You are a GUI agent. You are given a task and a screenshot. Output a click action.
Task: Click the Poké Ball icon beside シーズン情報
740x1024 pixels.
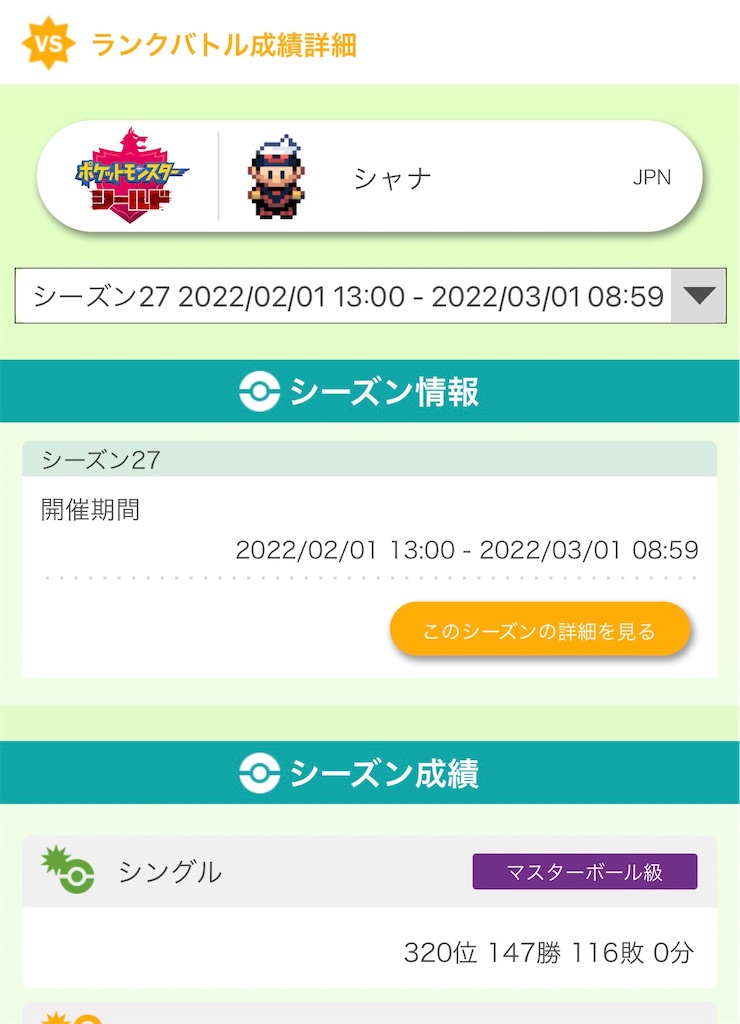(260, 392)
